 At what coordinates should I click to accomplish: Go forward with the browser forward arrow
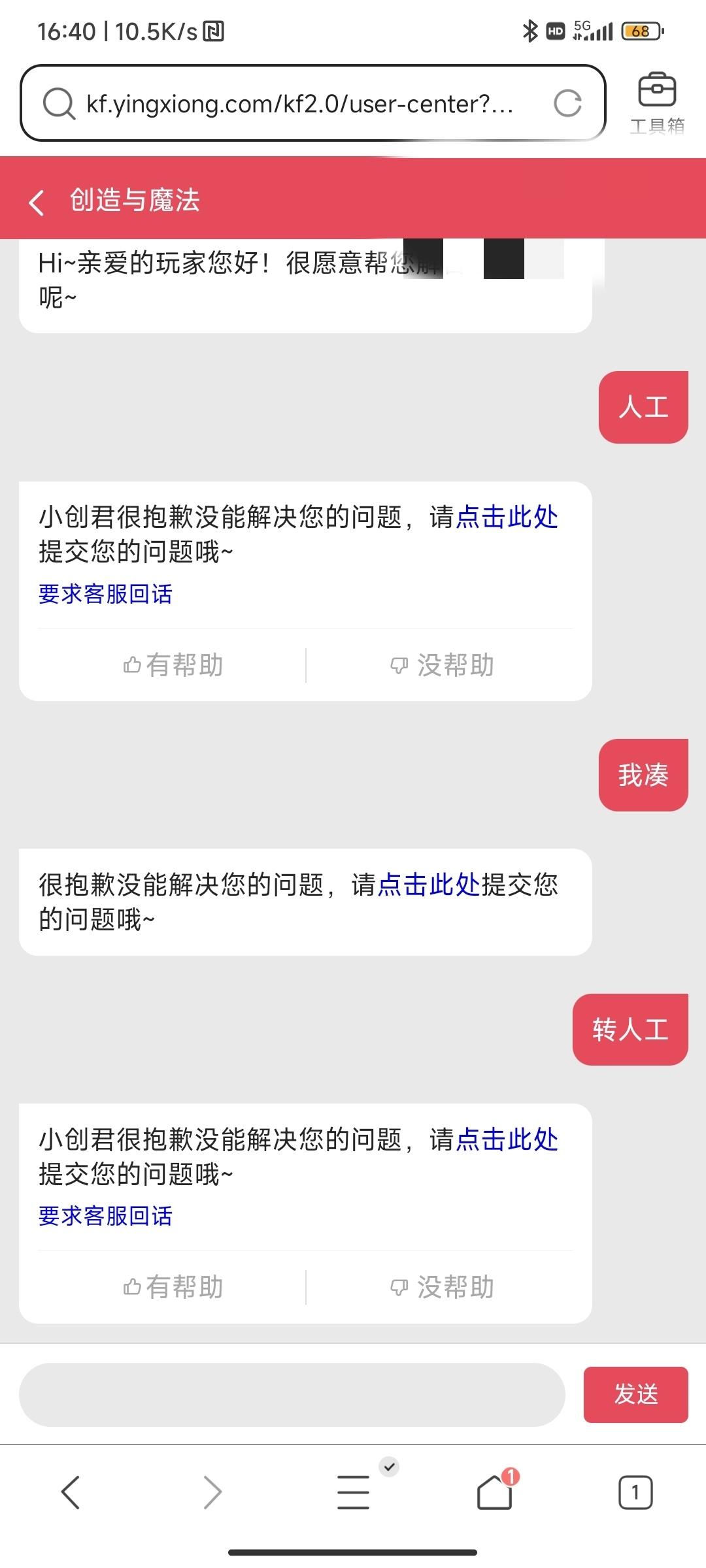tap(212, 1493)
